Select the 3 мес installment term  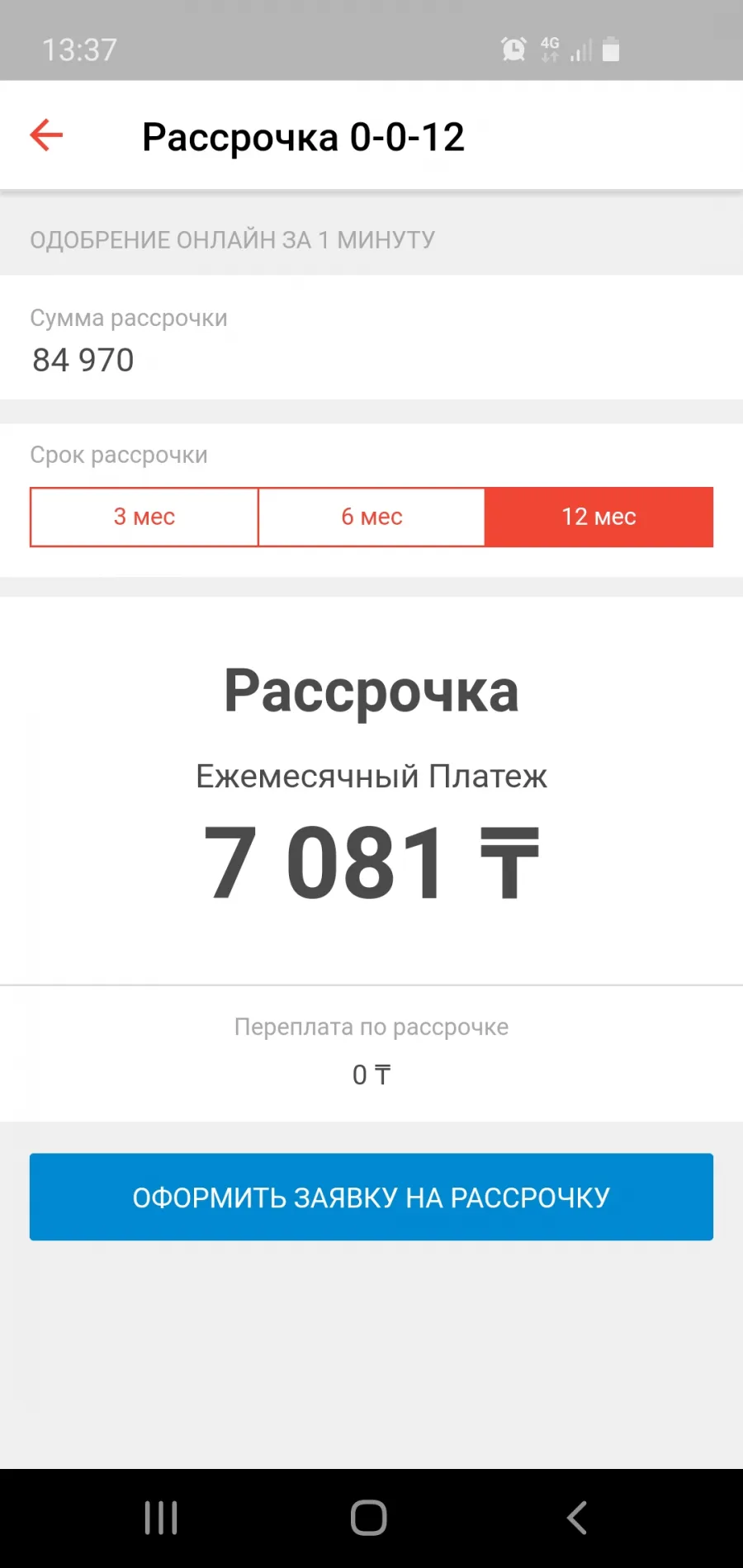144,517
